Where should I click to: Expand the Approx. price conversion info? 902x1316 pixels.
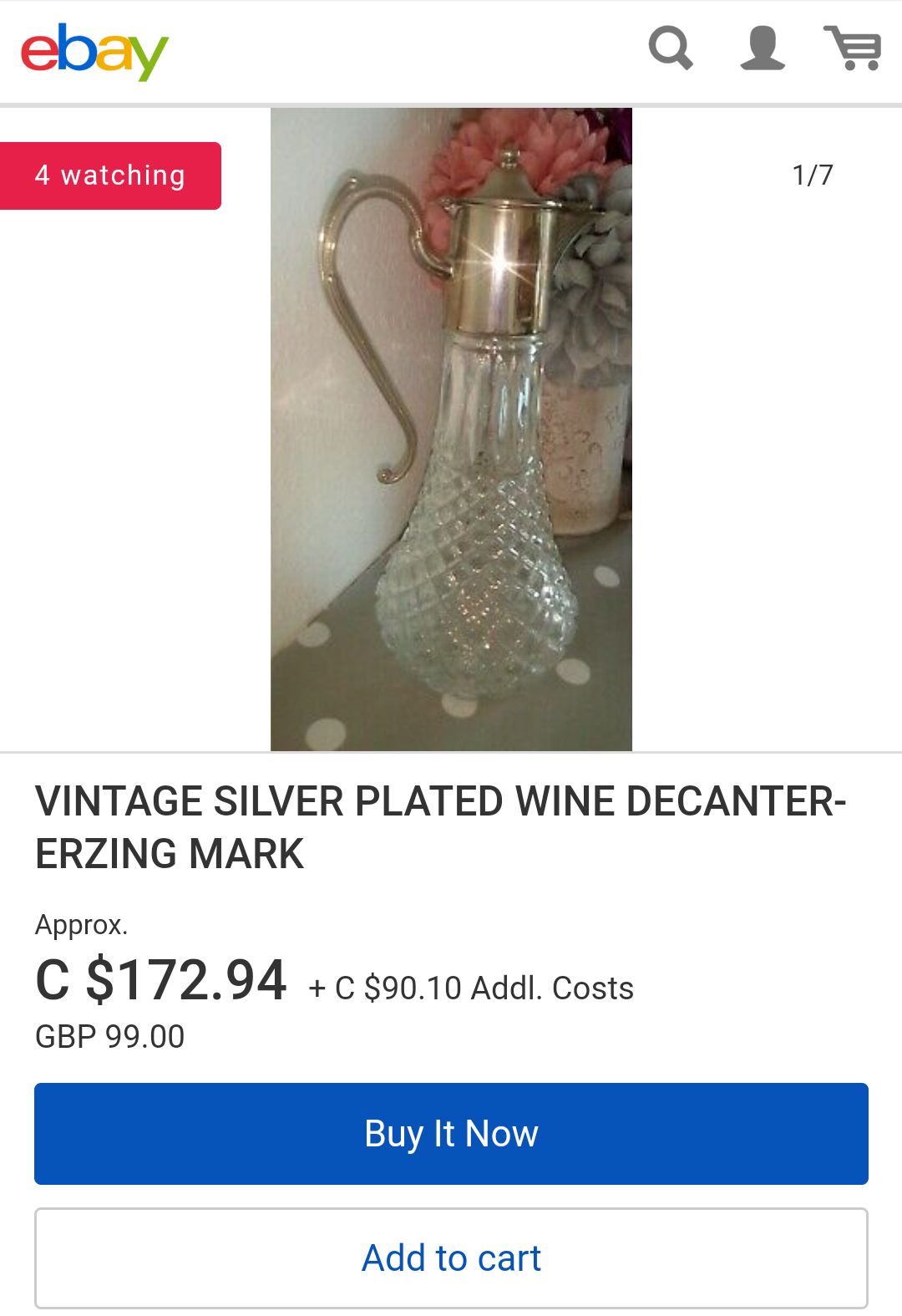(x=80, y=925)
